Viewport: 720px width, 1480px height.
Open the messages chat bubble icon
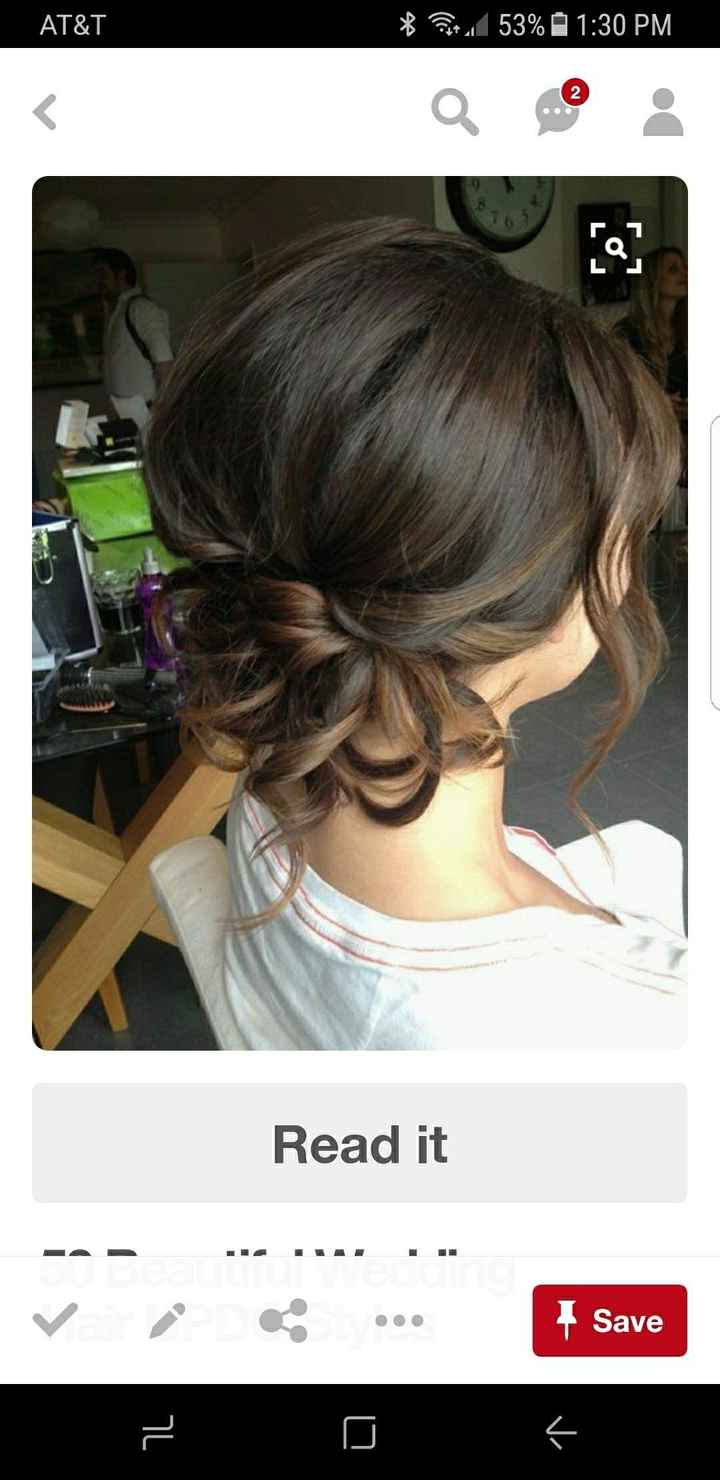click(557, 113)
